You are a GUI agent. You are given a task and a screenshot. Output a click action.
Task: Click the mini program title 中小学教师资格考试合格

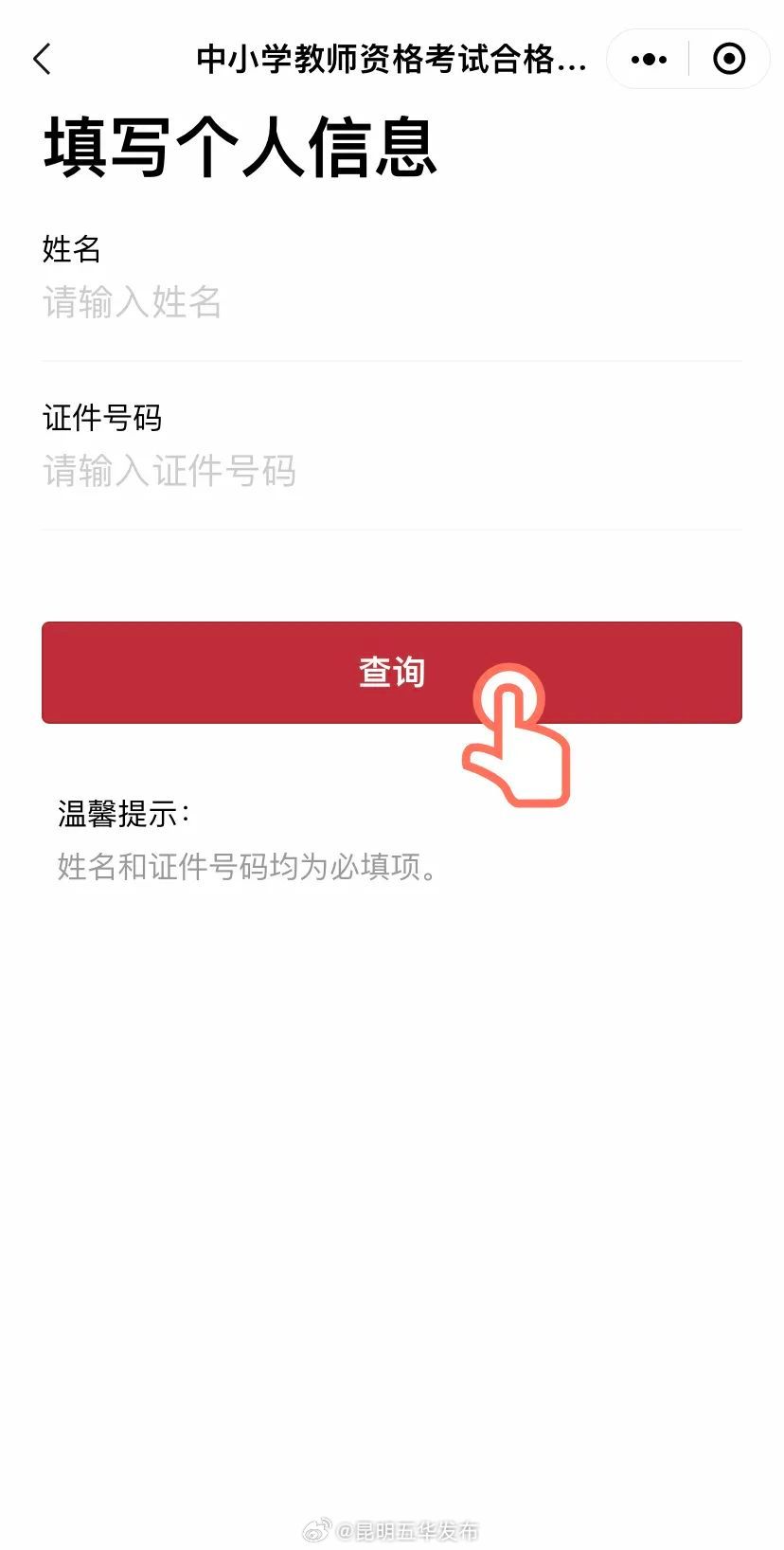[391, 59]
